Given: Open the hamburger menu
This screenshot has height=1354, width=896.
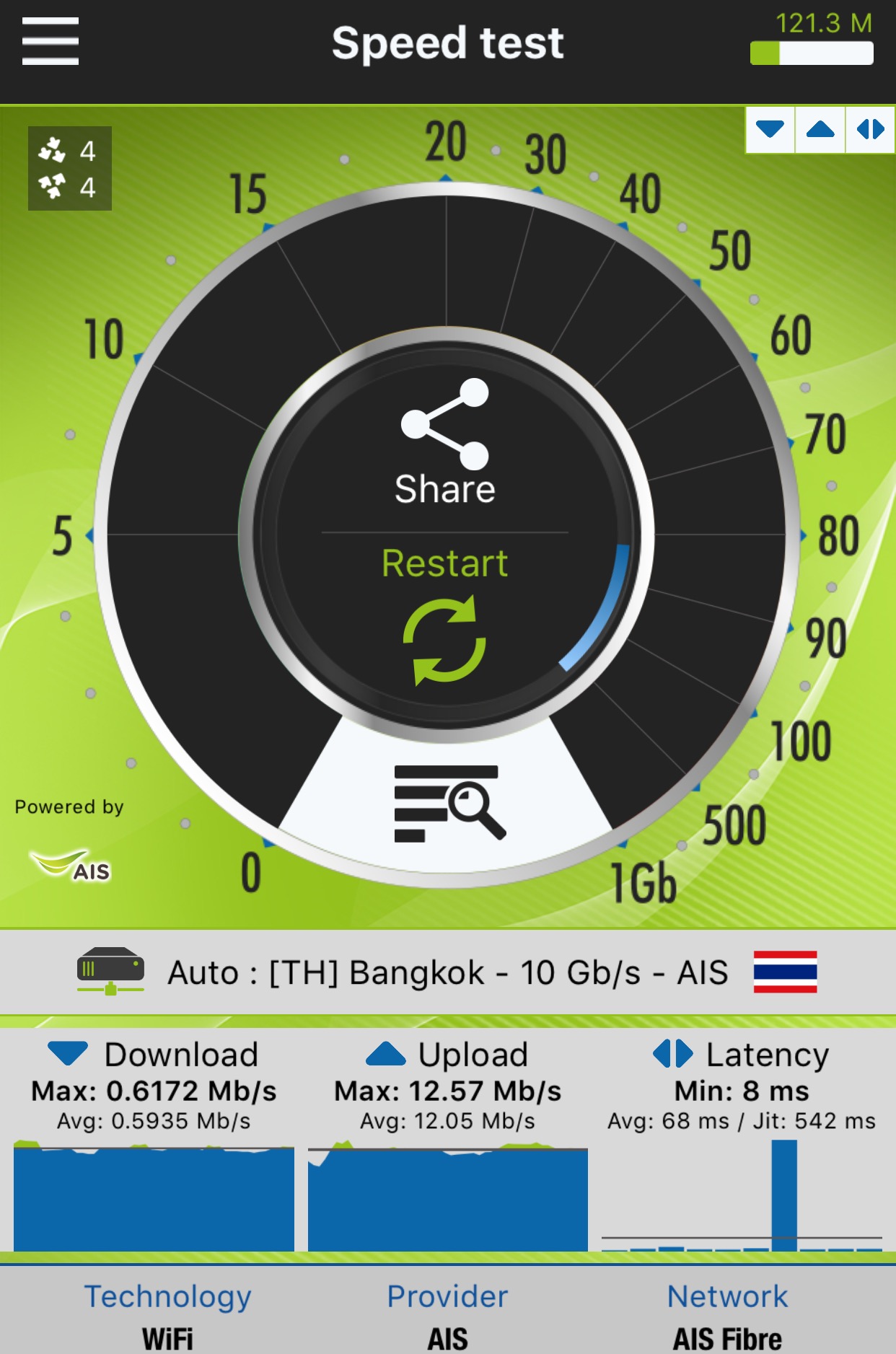Looking at the screenshot, I should tap(50, 42).
